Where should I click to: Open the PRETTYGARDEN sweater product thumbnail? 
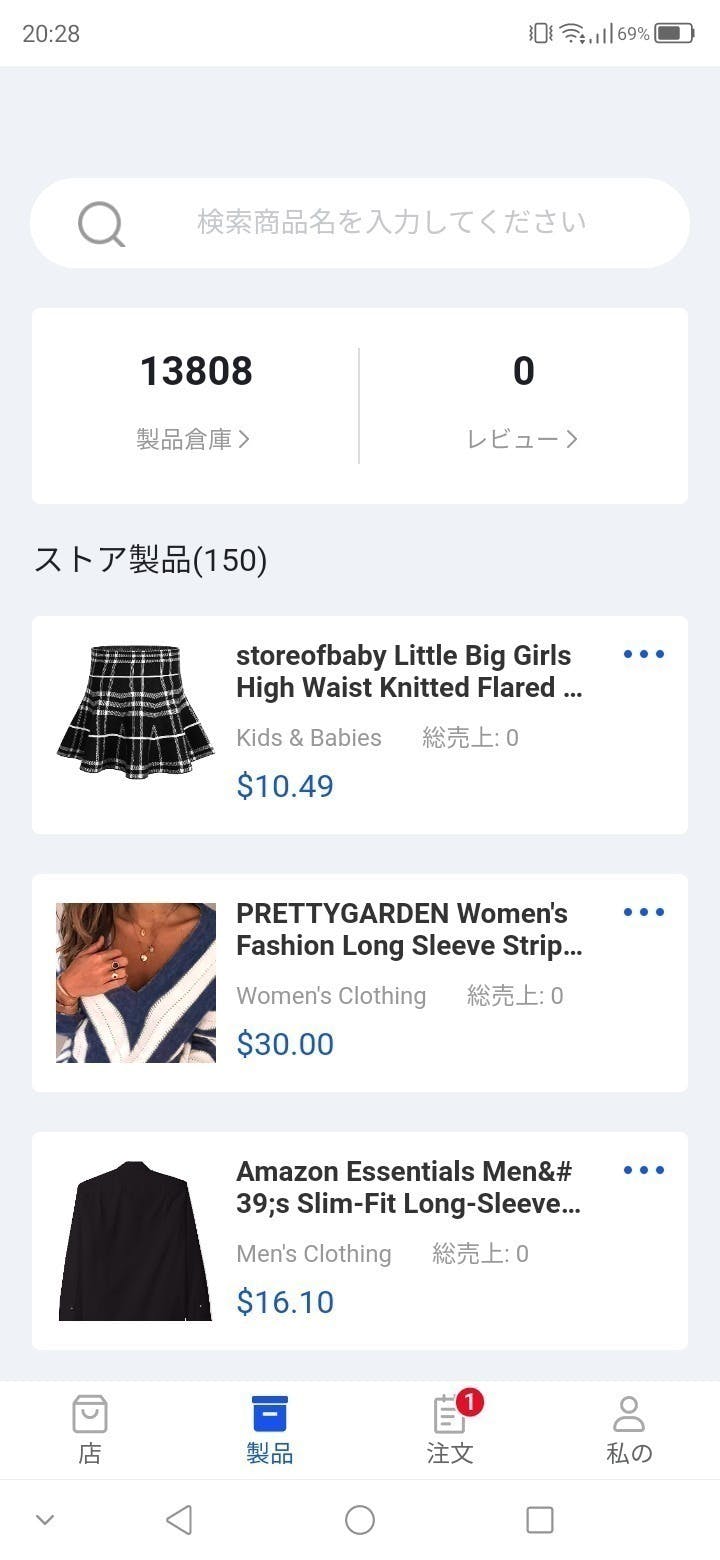135,981
